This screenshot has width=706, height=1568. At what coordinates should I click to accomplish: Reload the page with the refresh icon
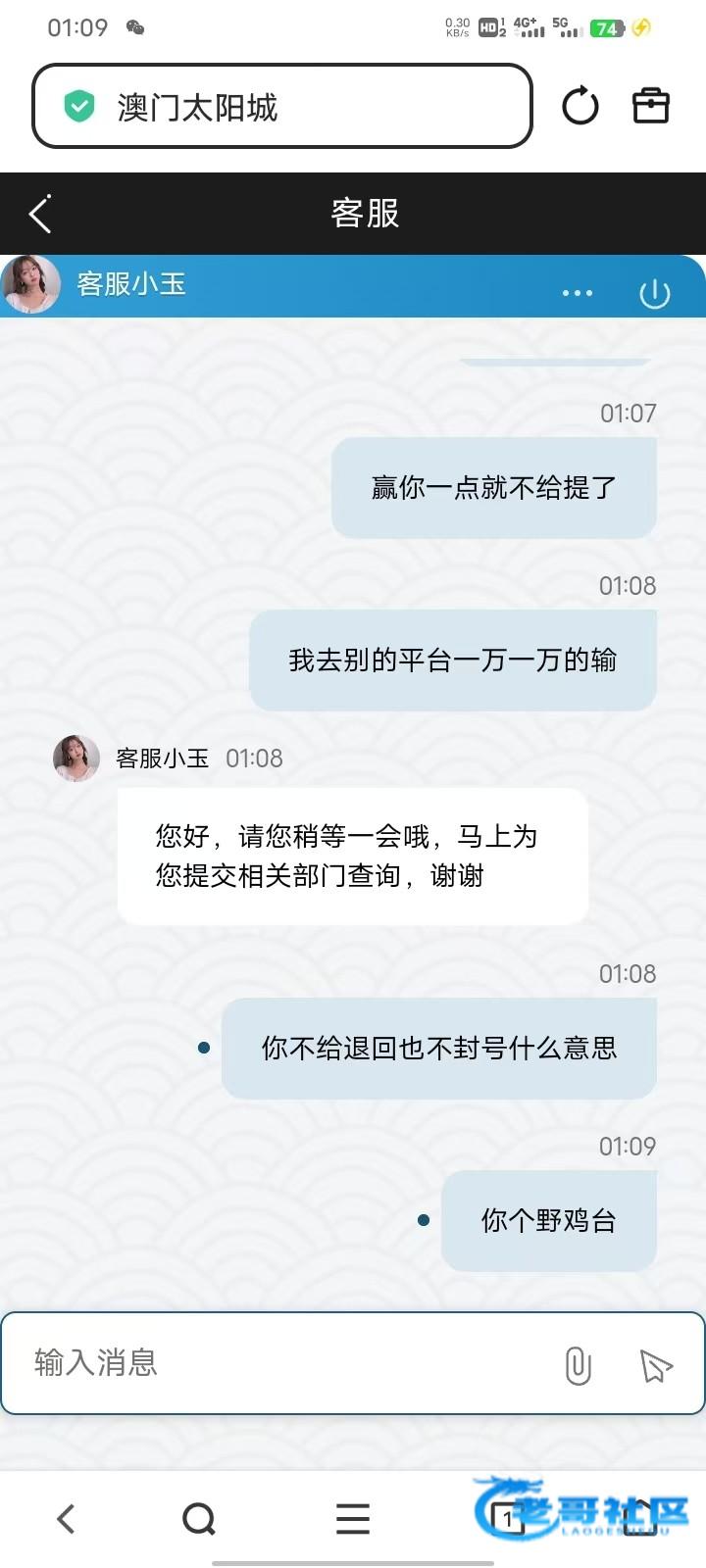coord(580,106)
